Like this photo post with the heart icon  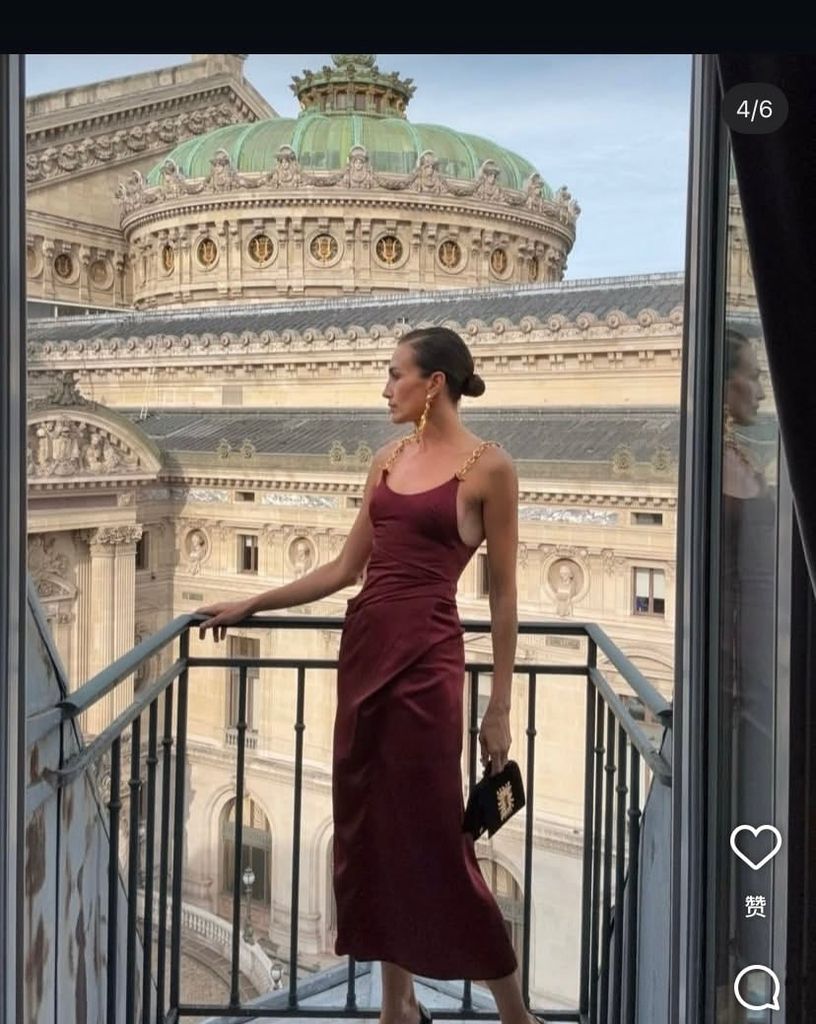(755, 847)
